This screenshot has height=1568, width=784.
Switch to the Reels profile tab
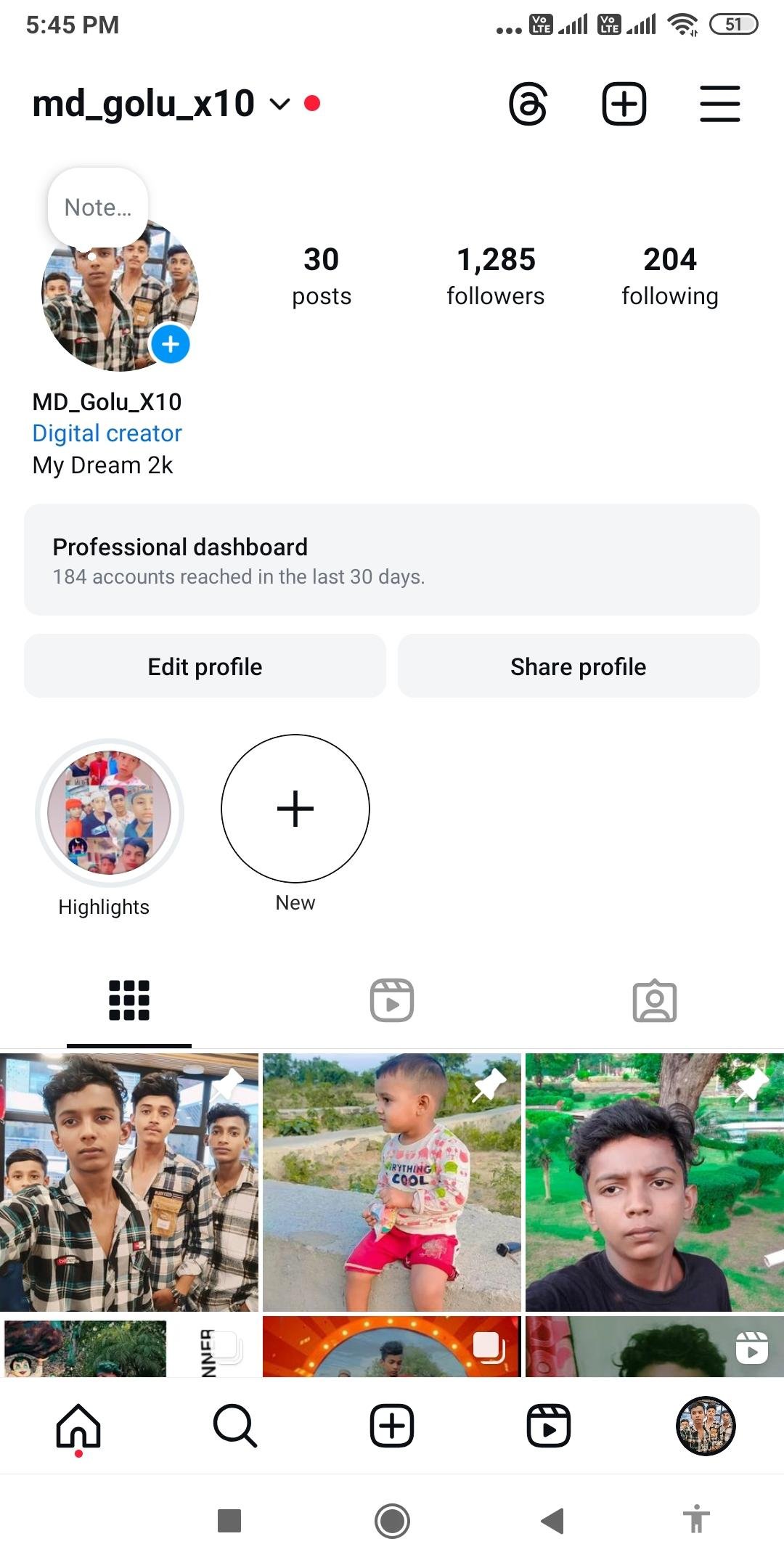coord(392,1000)
